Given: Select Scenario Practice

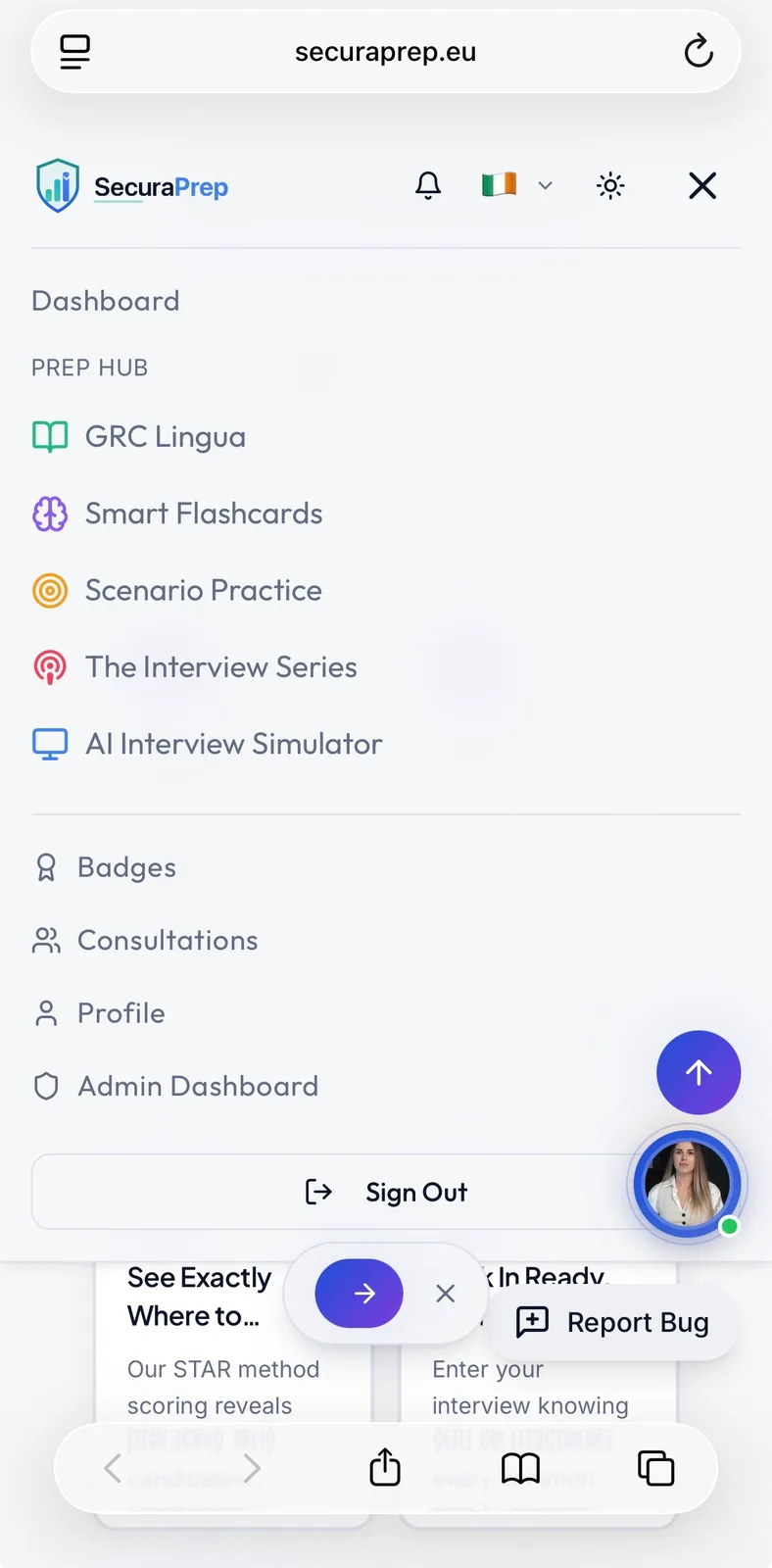Looking at the screenshot, I should pos(203,590).
